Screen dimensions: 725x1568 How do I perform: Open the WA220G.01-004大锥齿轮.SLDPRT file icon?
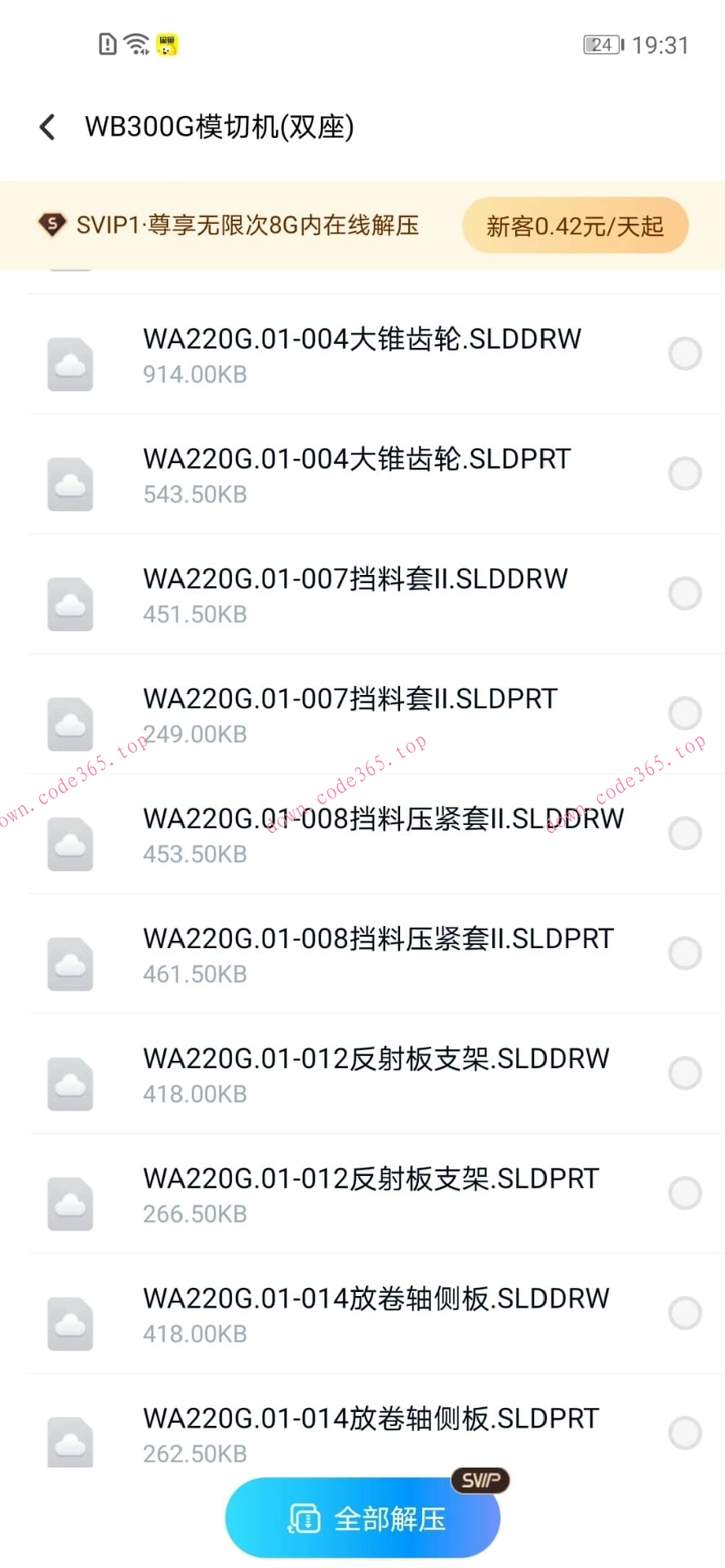tap(69, 483)
